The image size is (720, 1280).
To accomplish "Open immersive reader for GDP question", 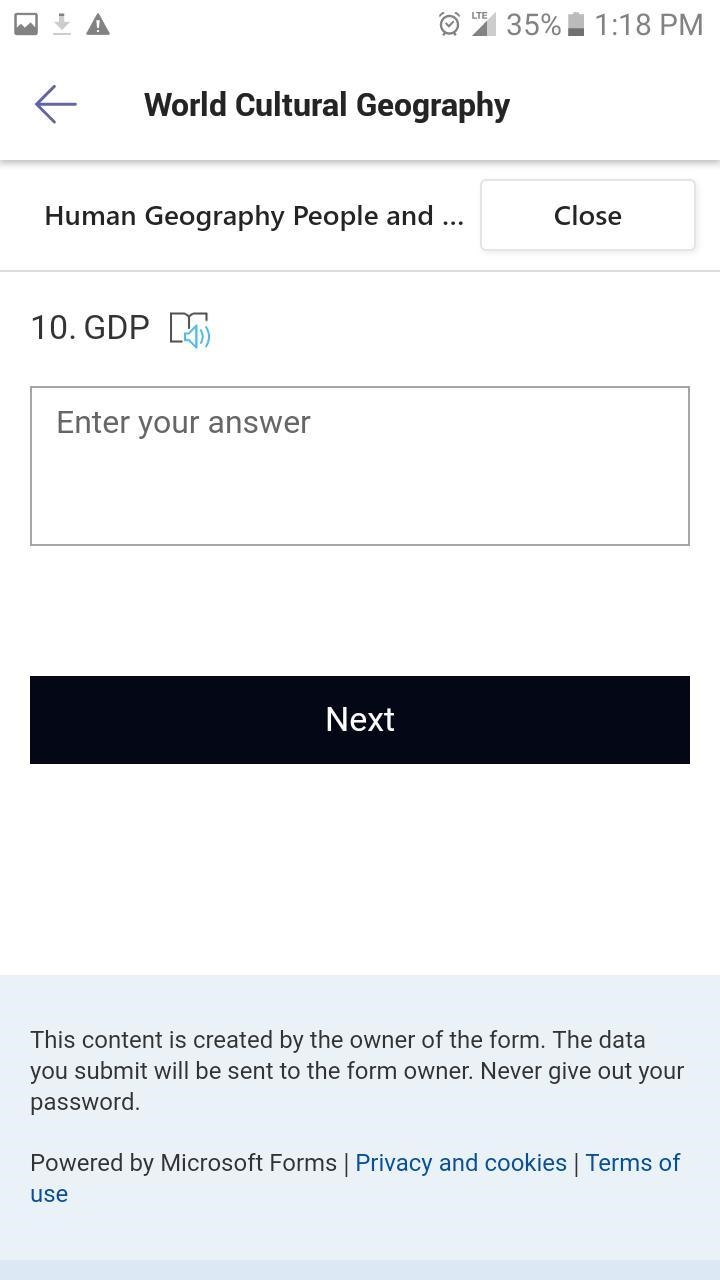I will click(190, 329).
